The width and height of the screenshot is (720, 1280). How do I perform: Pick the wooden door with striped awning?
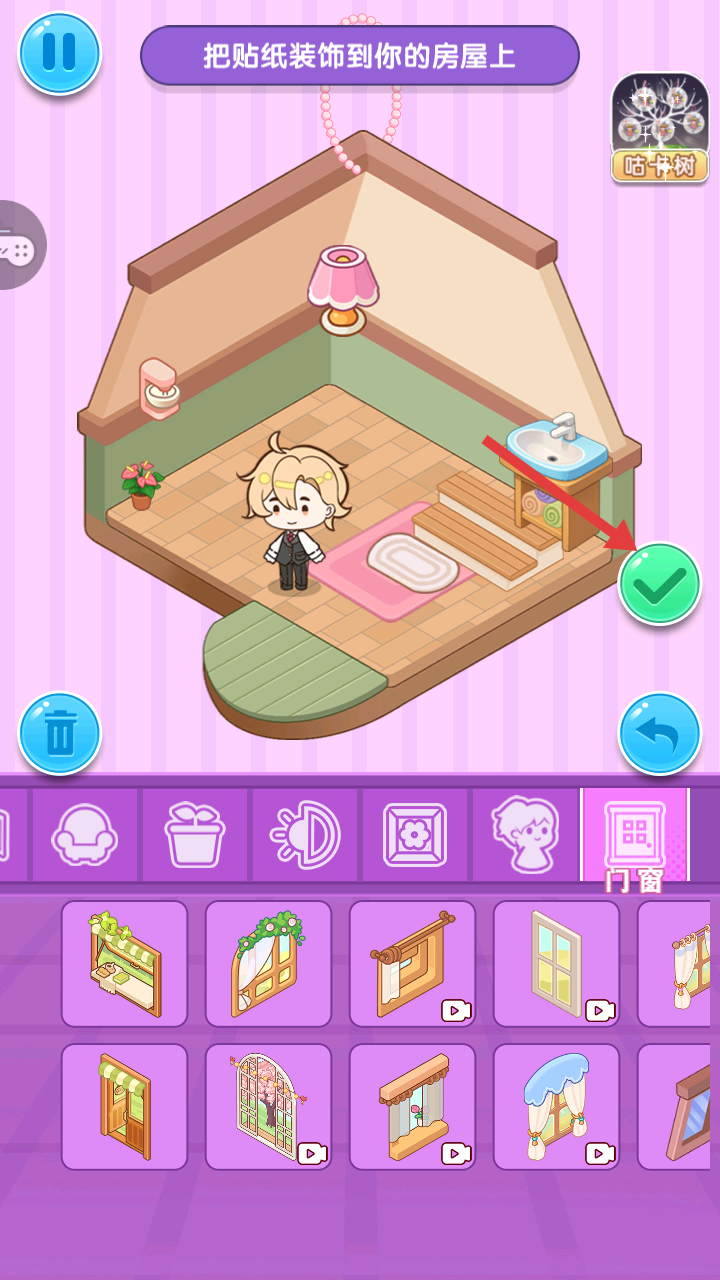pos(124,1107)
